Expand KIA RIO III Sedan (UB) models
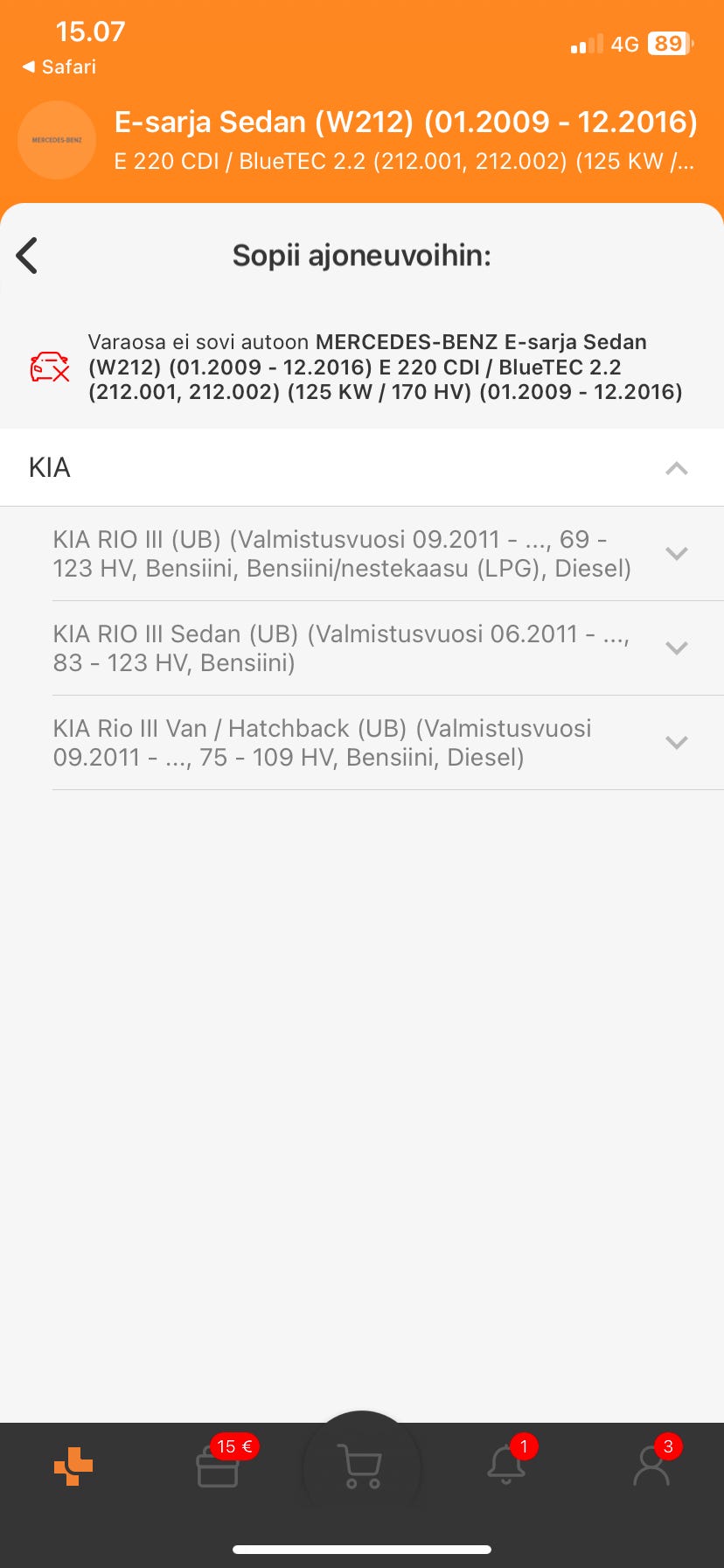724x1568 pixels. (x=676, y=647)
